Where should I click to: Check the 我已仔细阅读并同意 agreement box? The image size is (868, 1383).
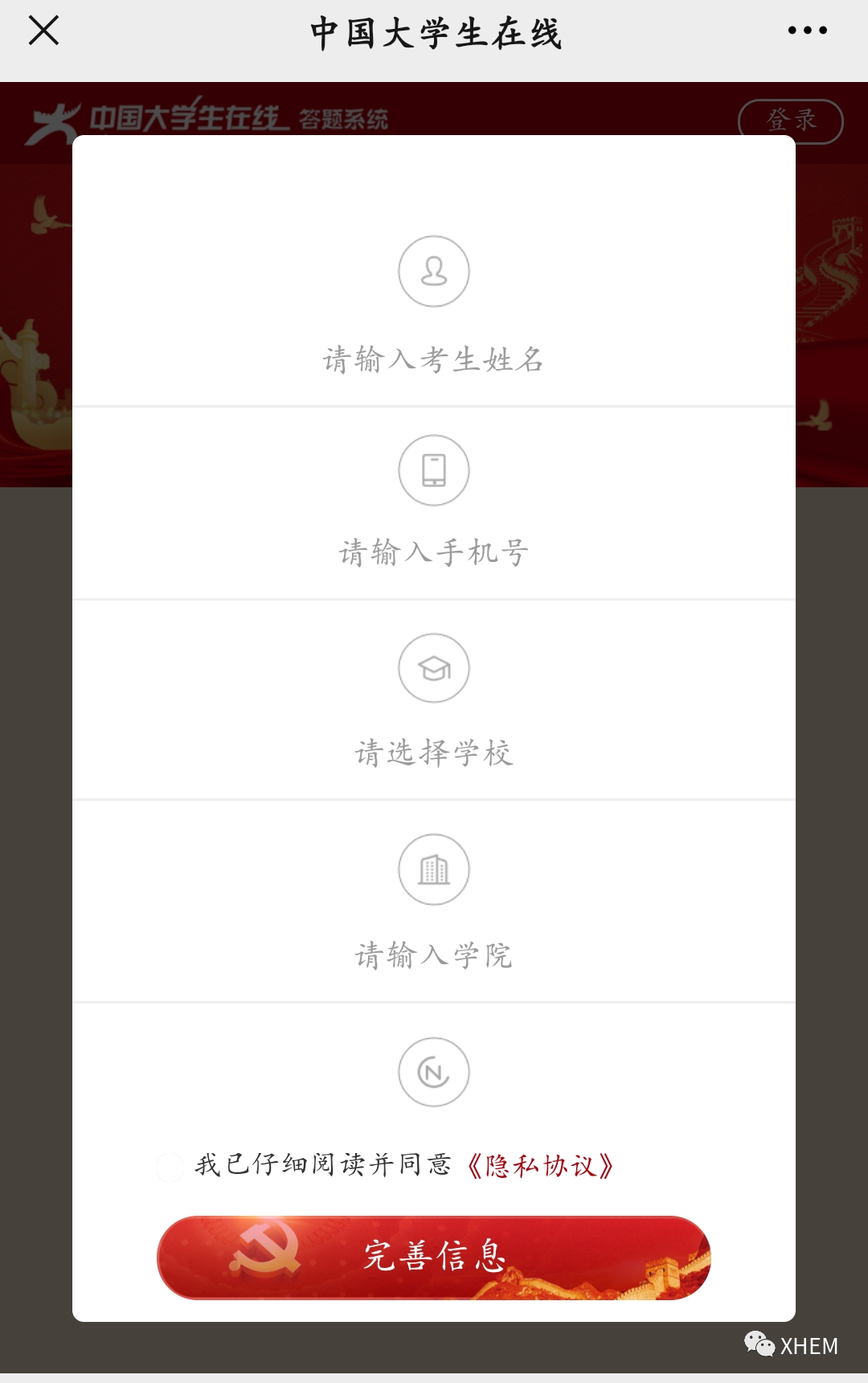coord(170,1166)
